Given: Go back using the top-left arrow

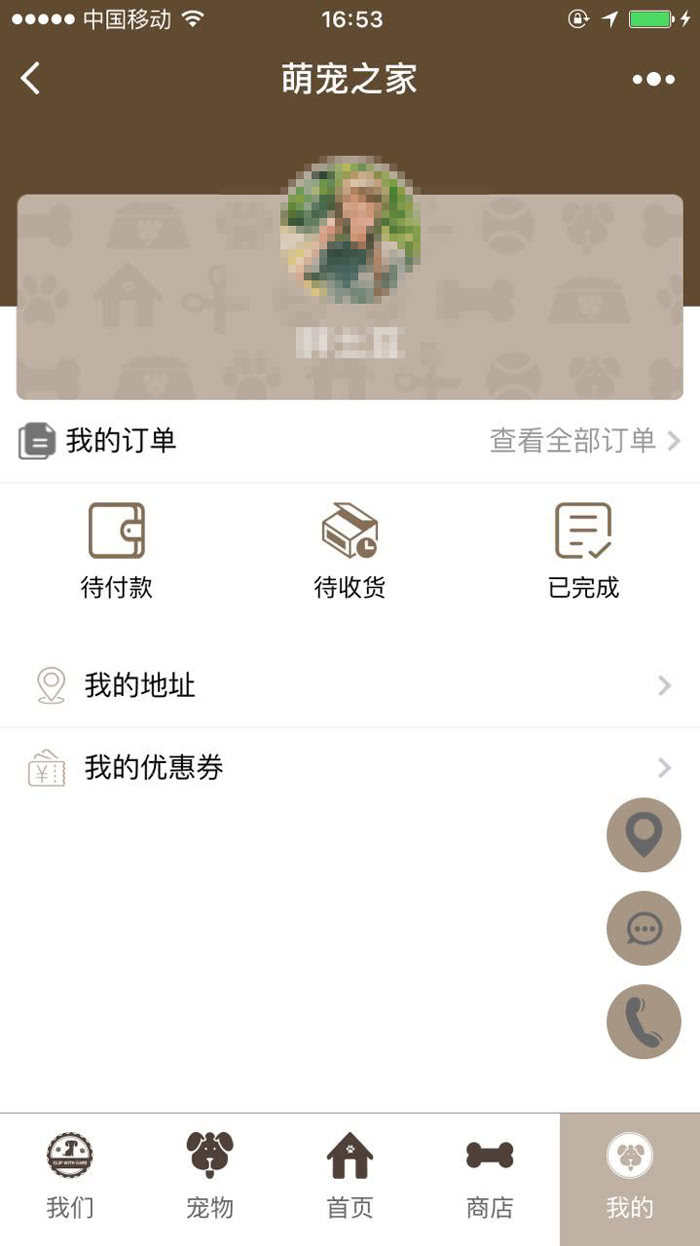Looking at the screenshot, I should click(x=31, y=78).
